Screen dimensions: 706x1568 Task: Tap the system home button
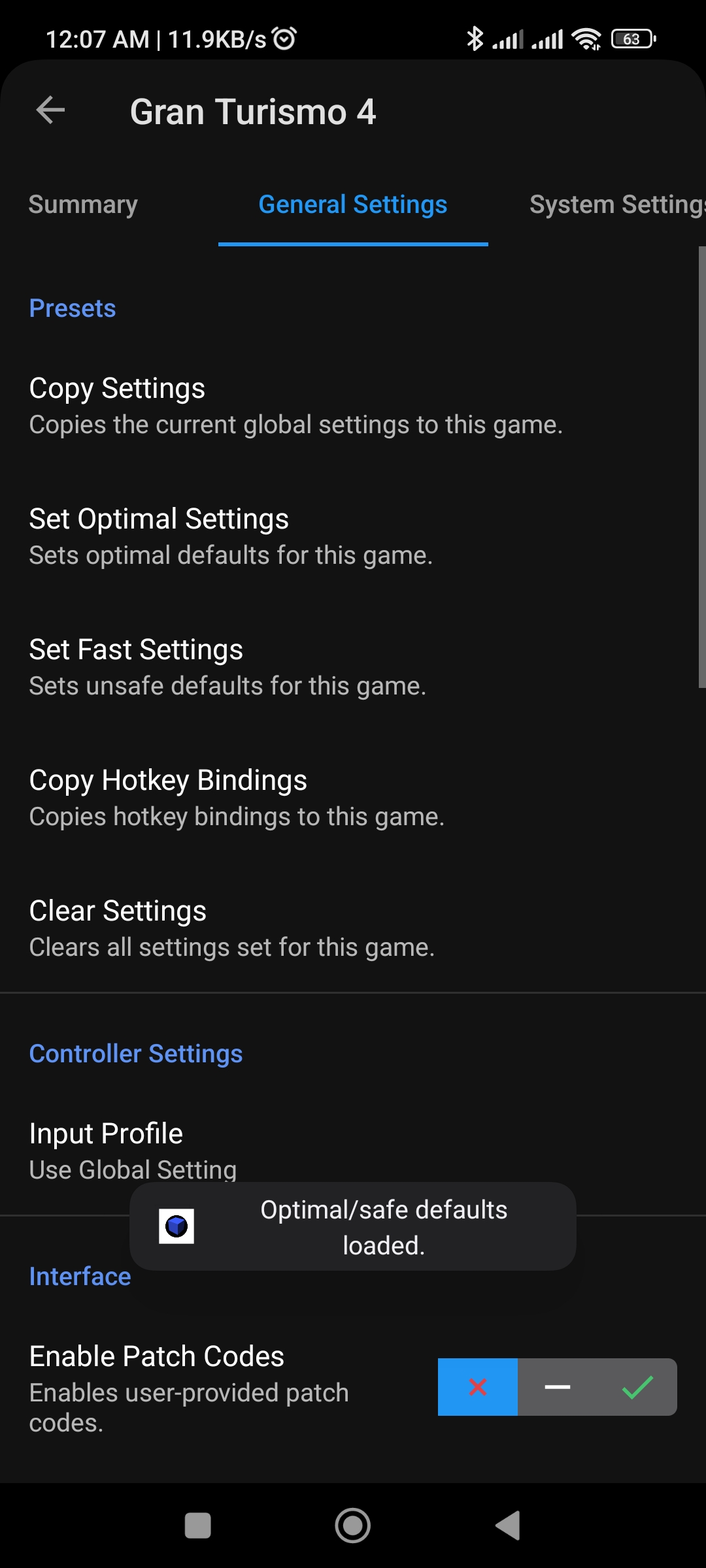pos(353,1526)
